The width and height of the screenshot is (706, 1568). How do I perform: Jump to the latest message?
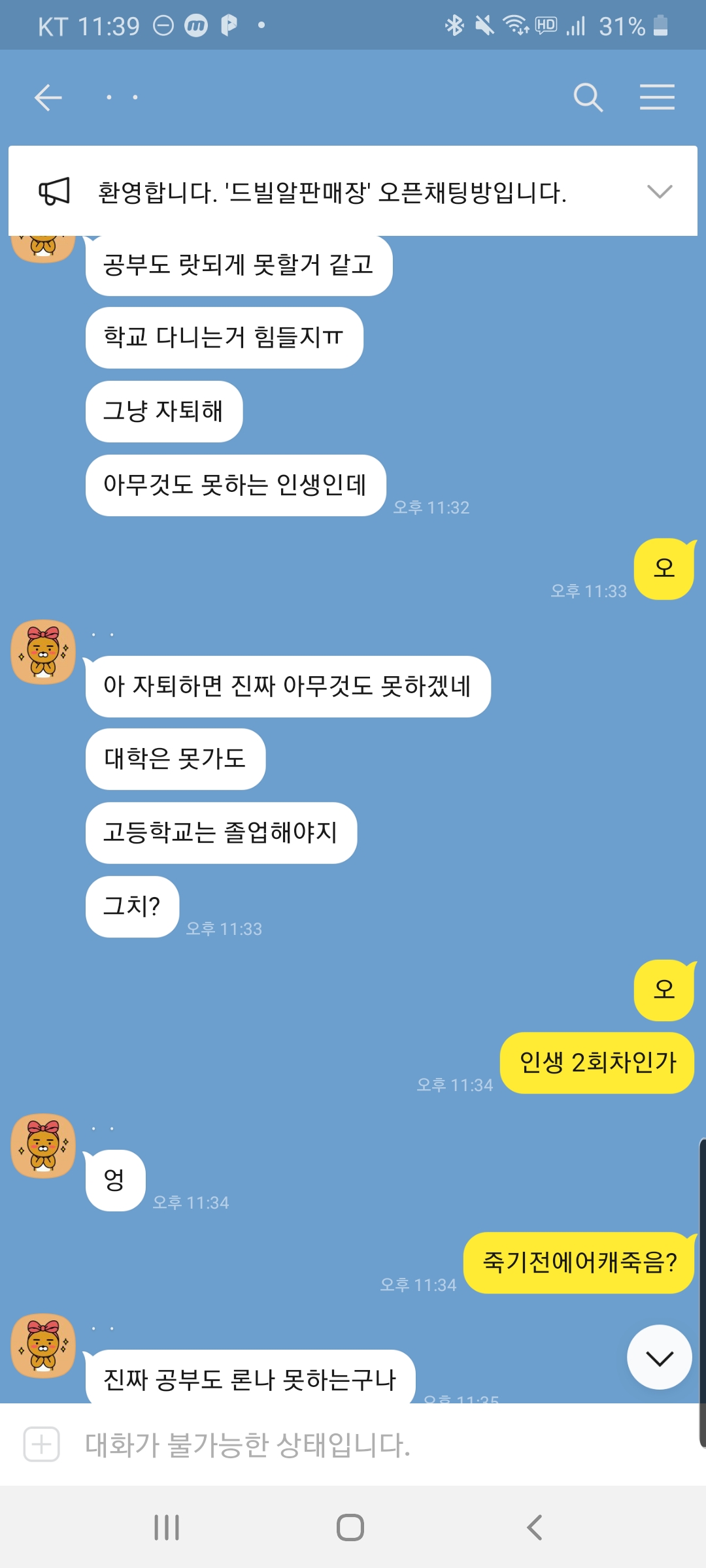pyautogui.click(x=659, y=1358)
